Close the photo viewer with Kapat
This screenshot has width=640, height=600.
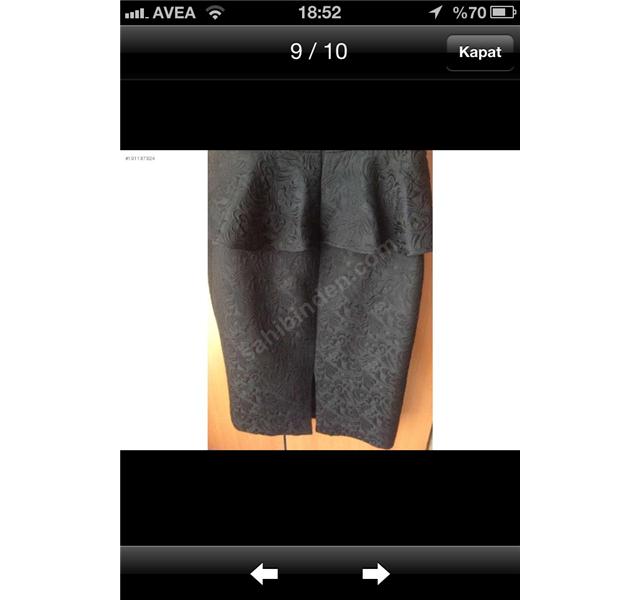tap(480, 52)
